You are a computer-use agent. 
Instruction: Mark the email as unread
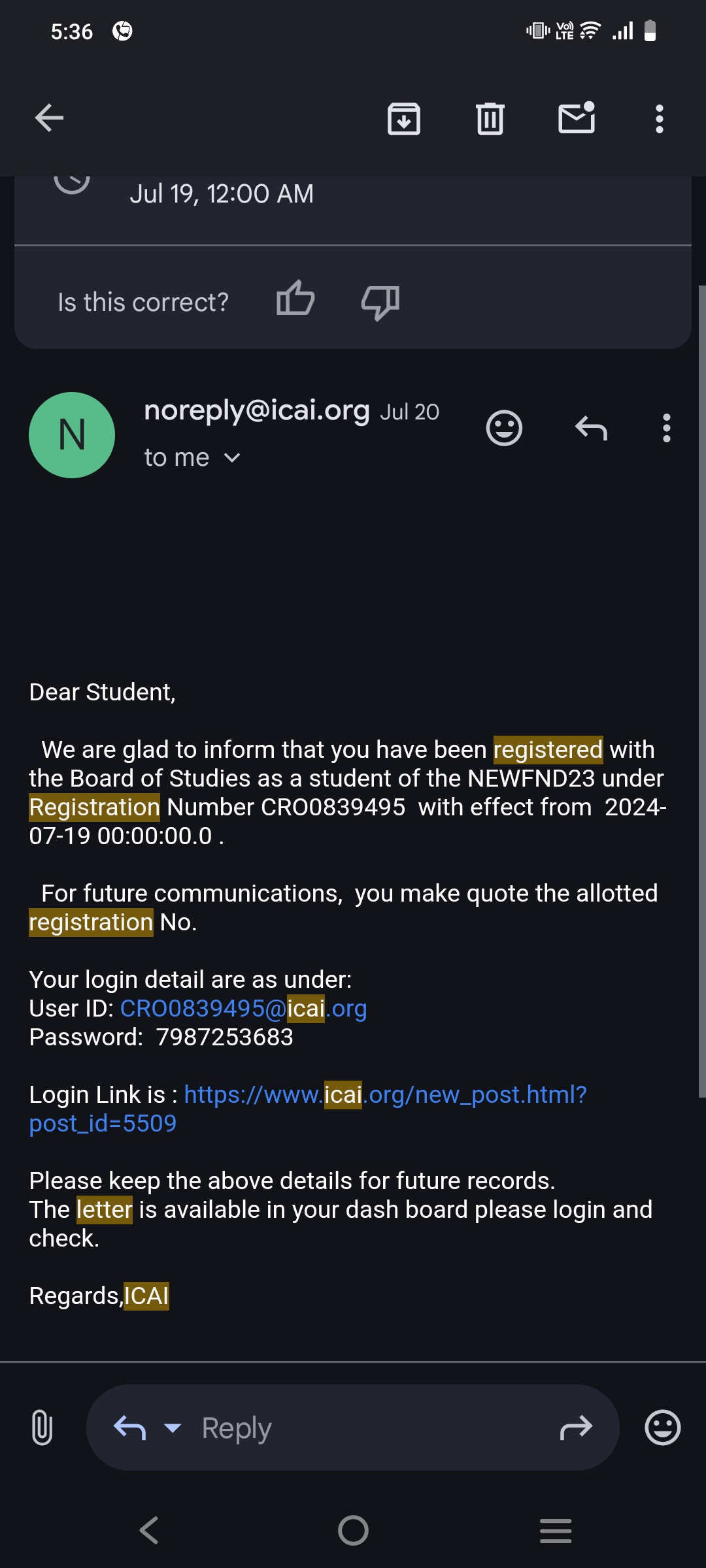coord(577,118)
